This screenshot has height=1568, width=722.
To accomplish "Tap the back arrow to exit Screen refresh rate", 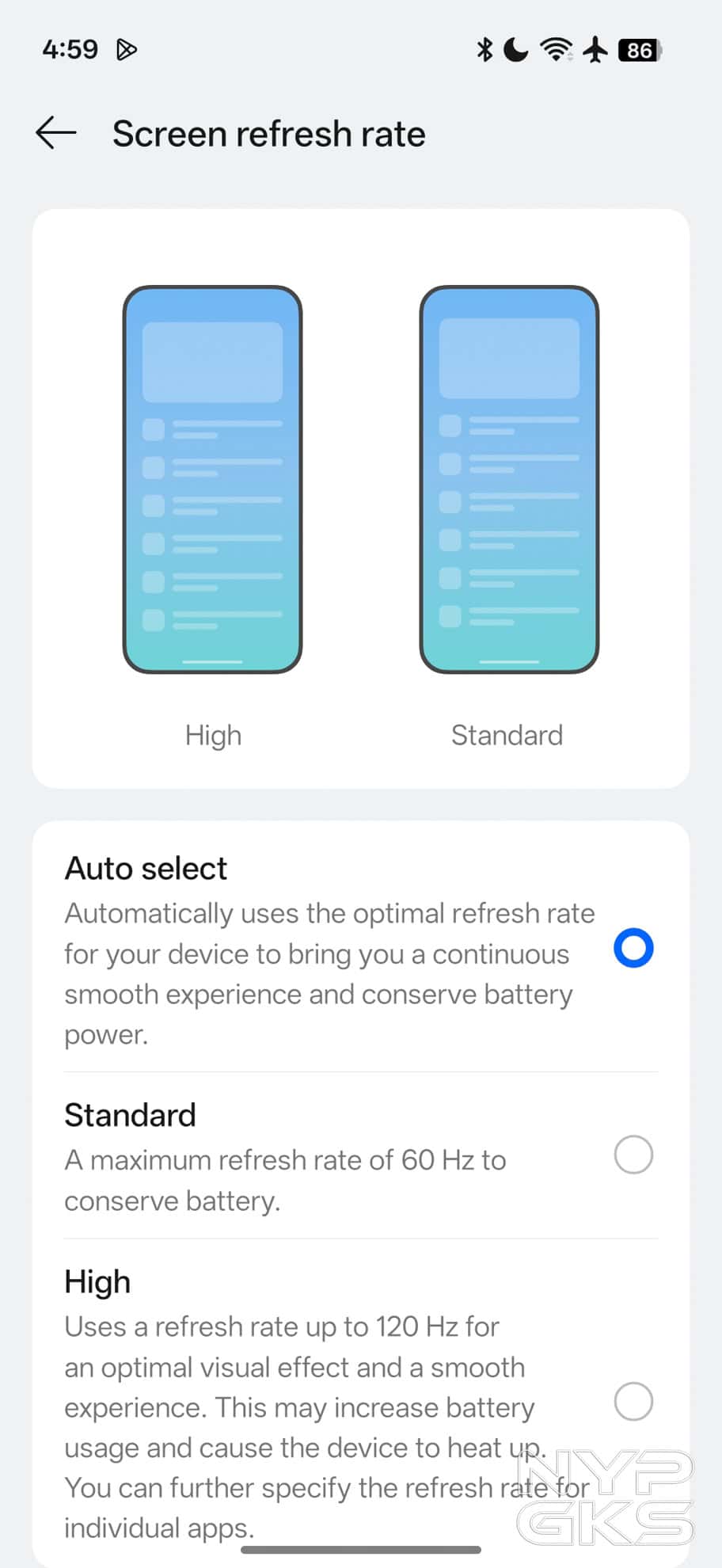I will click(x=54, y=133).
